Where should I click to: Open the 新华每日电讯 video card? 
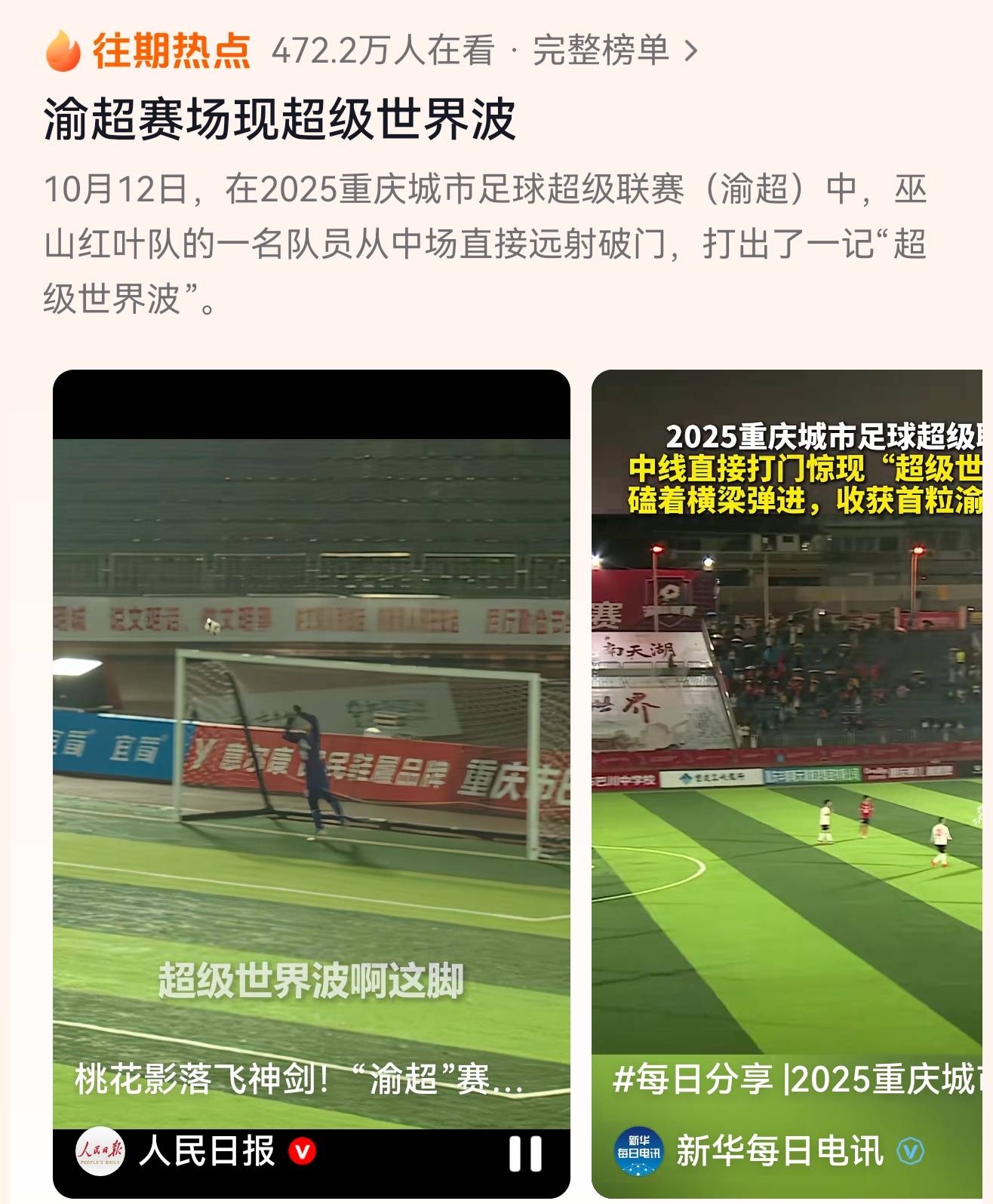(791, 754)
